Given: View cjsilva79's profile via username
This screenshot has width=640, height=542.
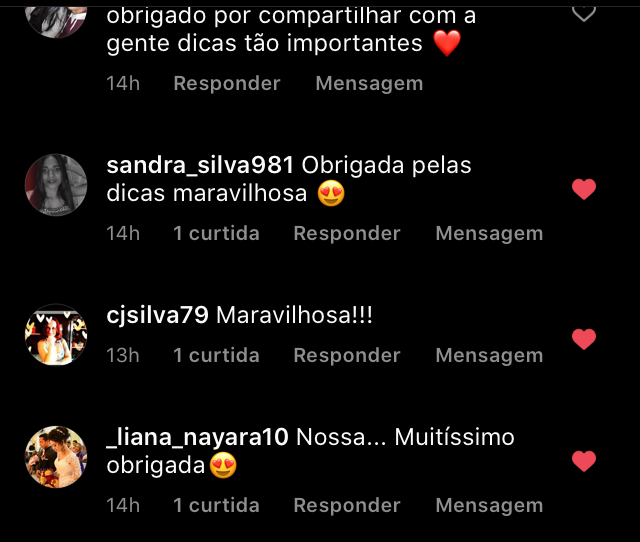Looking at the screenshot, I should click(157, 315).
